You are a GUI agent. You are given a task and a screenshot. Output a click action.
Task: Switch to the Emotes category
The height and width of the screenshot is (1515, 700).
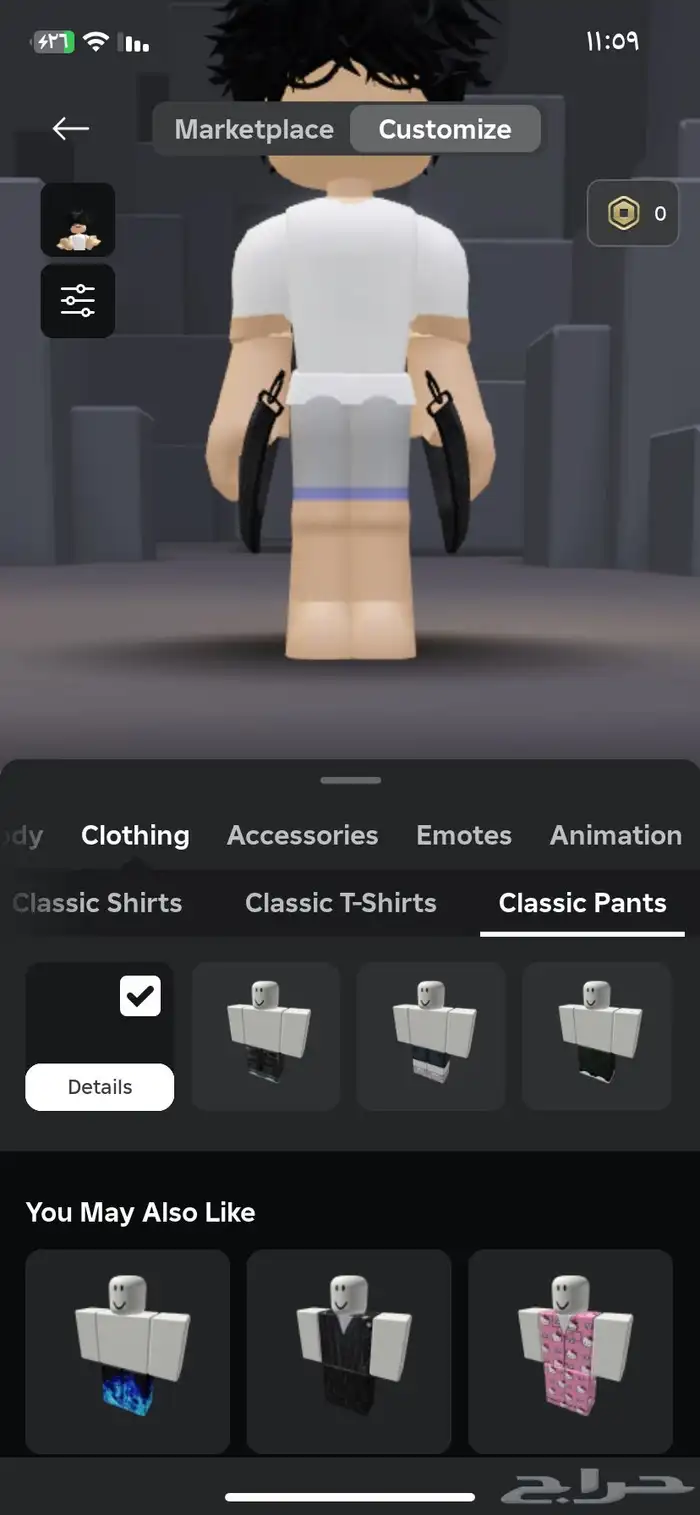coord(463,835)
